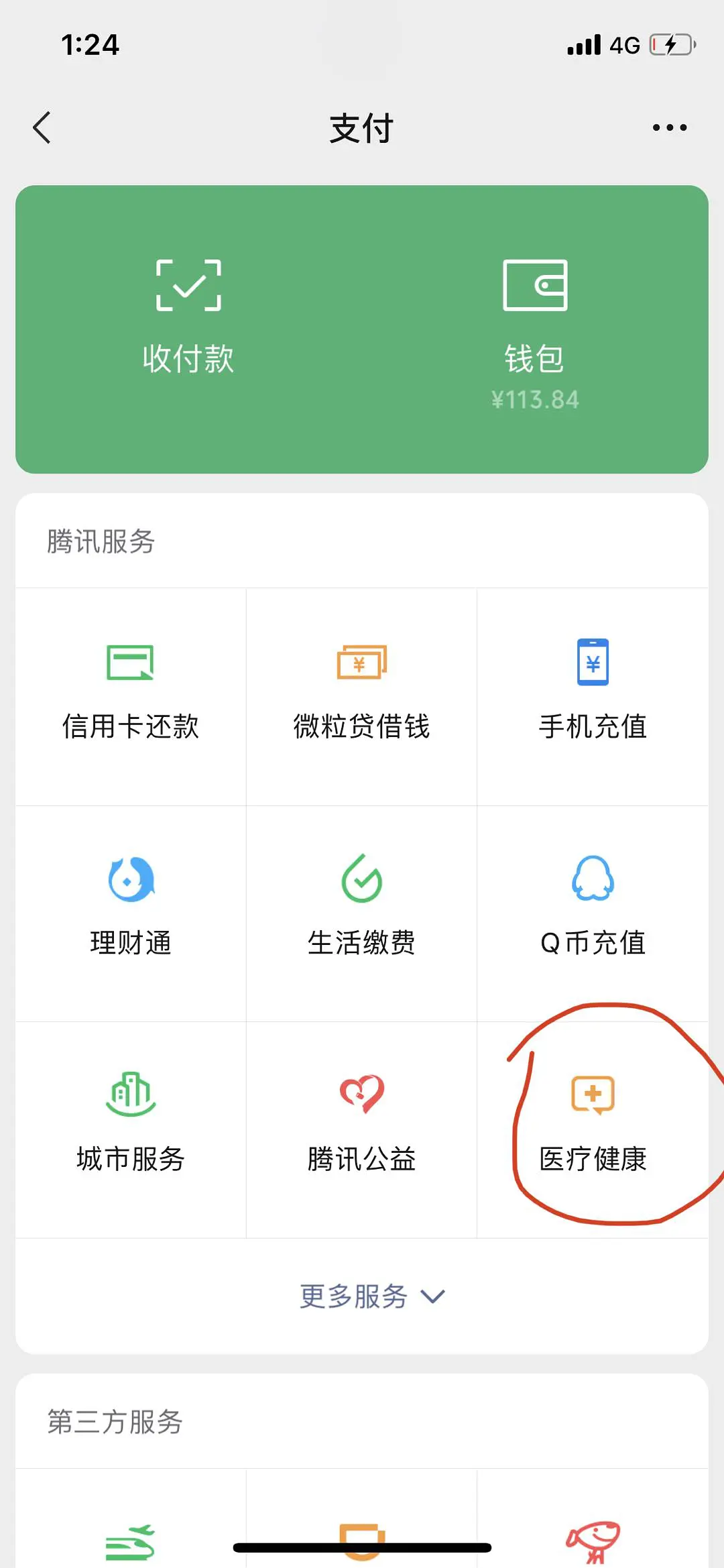Select 信用卡还款 credit card repayment

click(131, 696)
